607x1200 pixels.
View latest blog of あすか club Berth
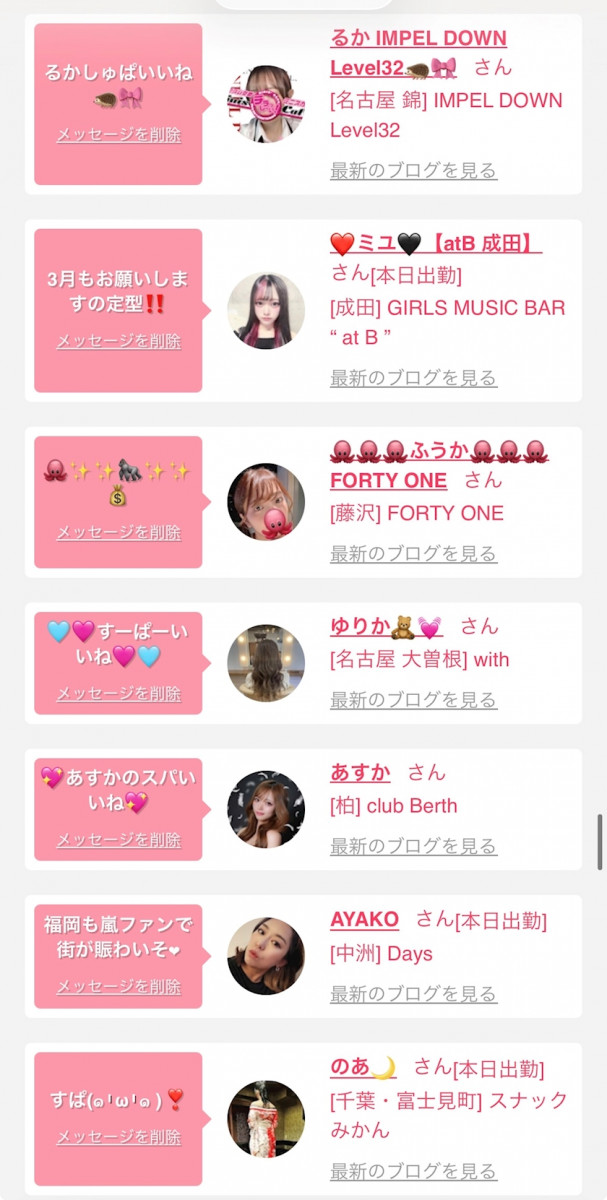pos(413,846)
